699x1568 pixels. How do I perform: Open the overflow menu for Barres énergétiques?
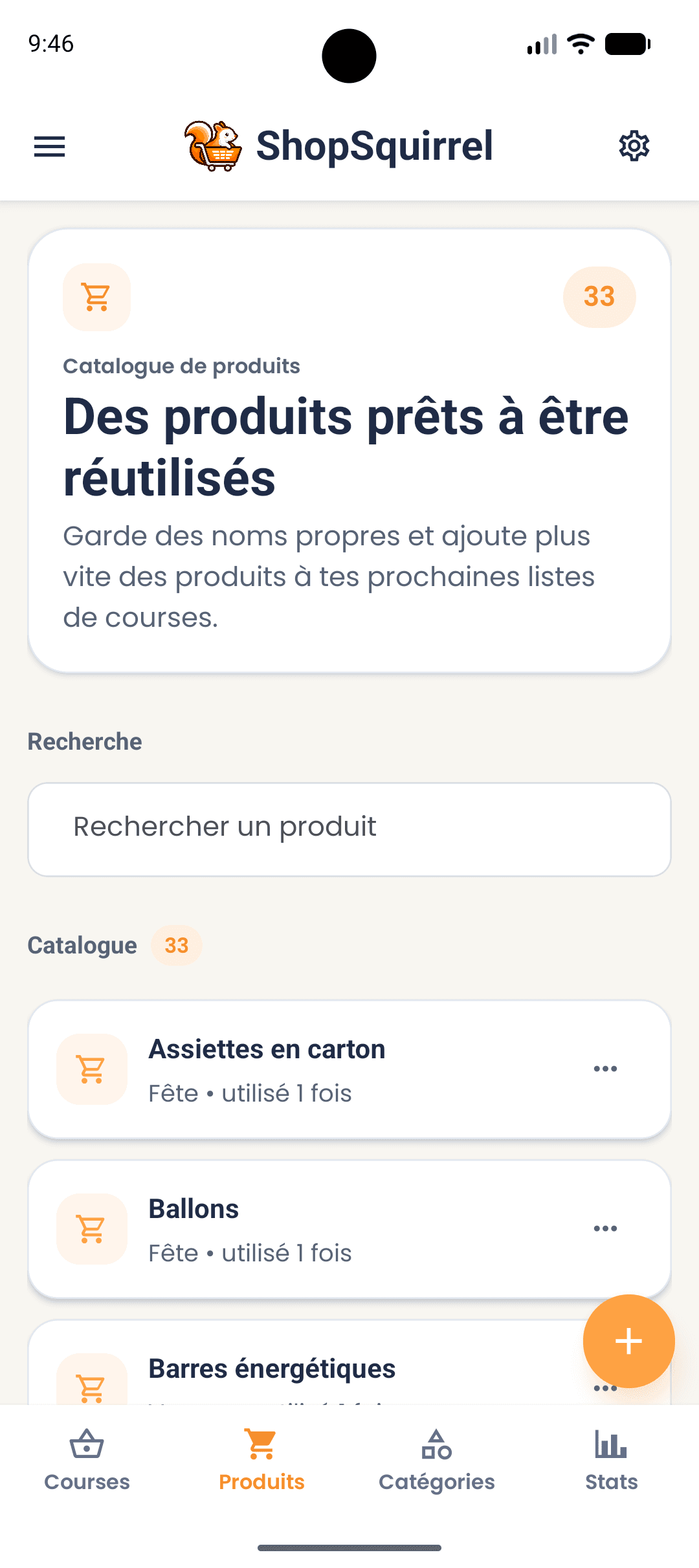[605, 1386]
